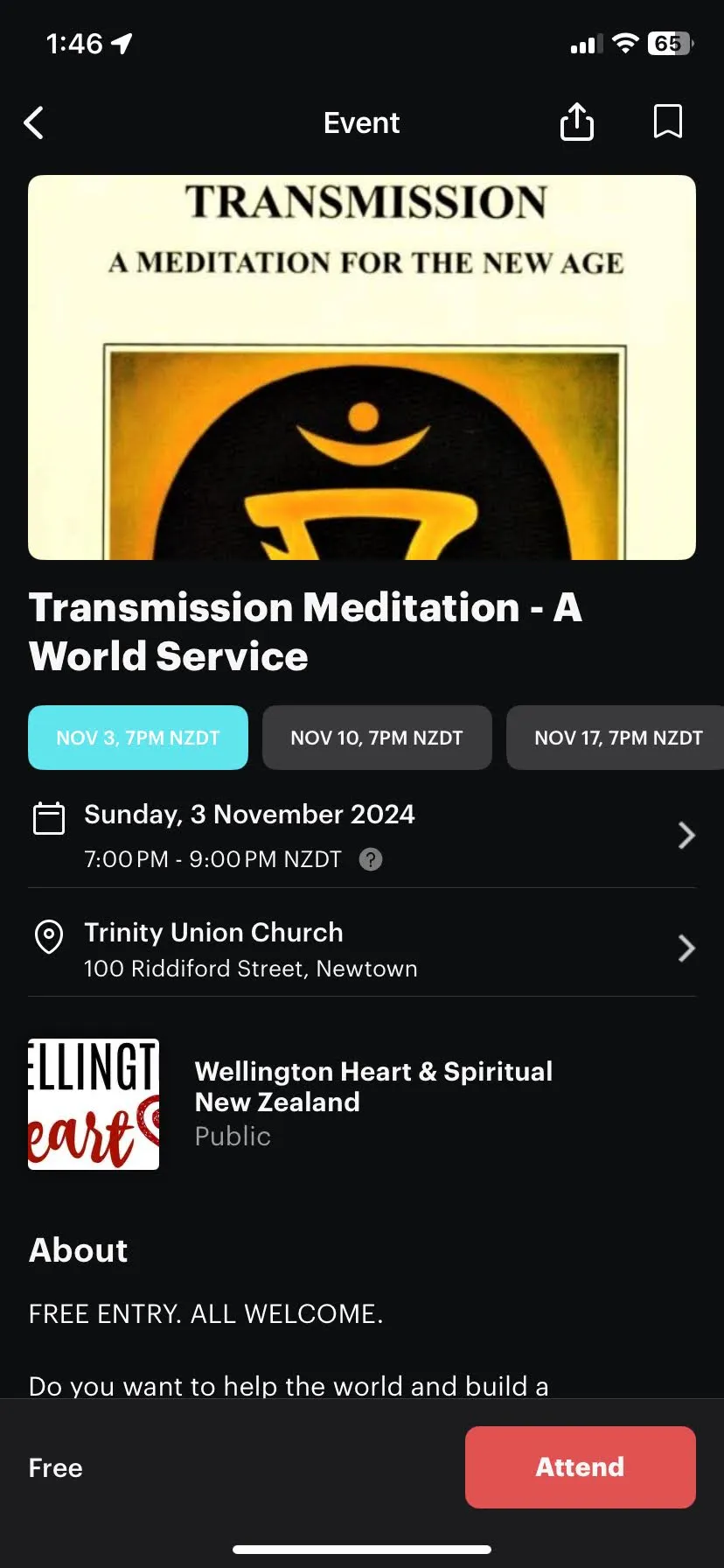Viewport: 724px width, 1568px height.
Task: View the Transmission event cover image
Action: (362, 367)
